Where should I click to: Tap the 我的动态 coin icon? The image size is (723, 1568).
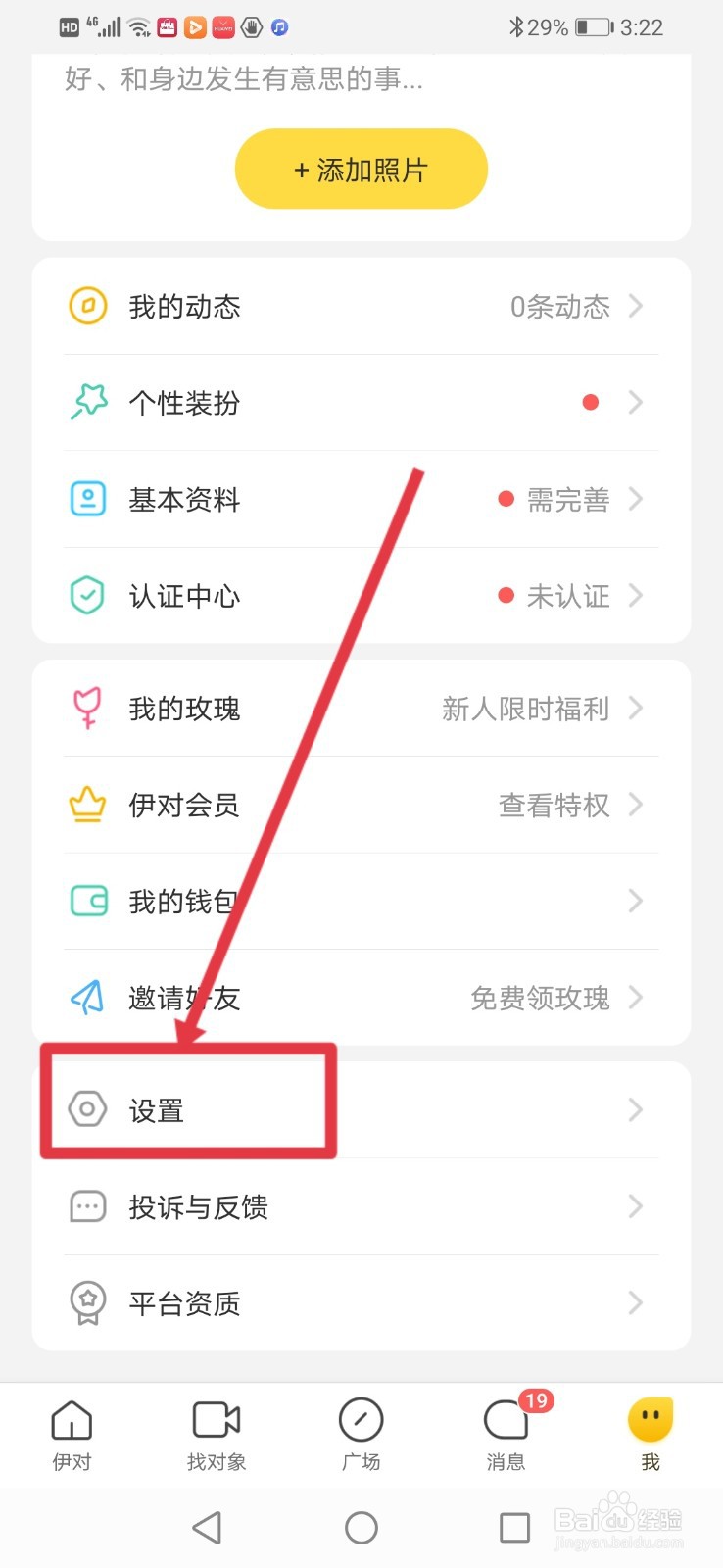[x=88, y=306]
